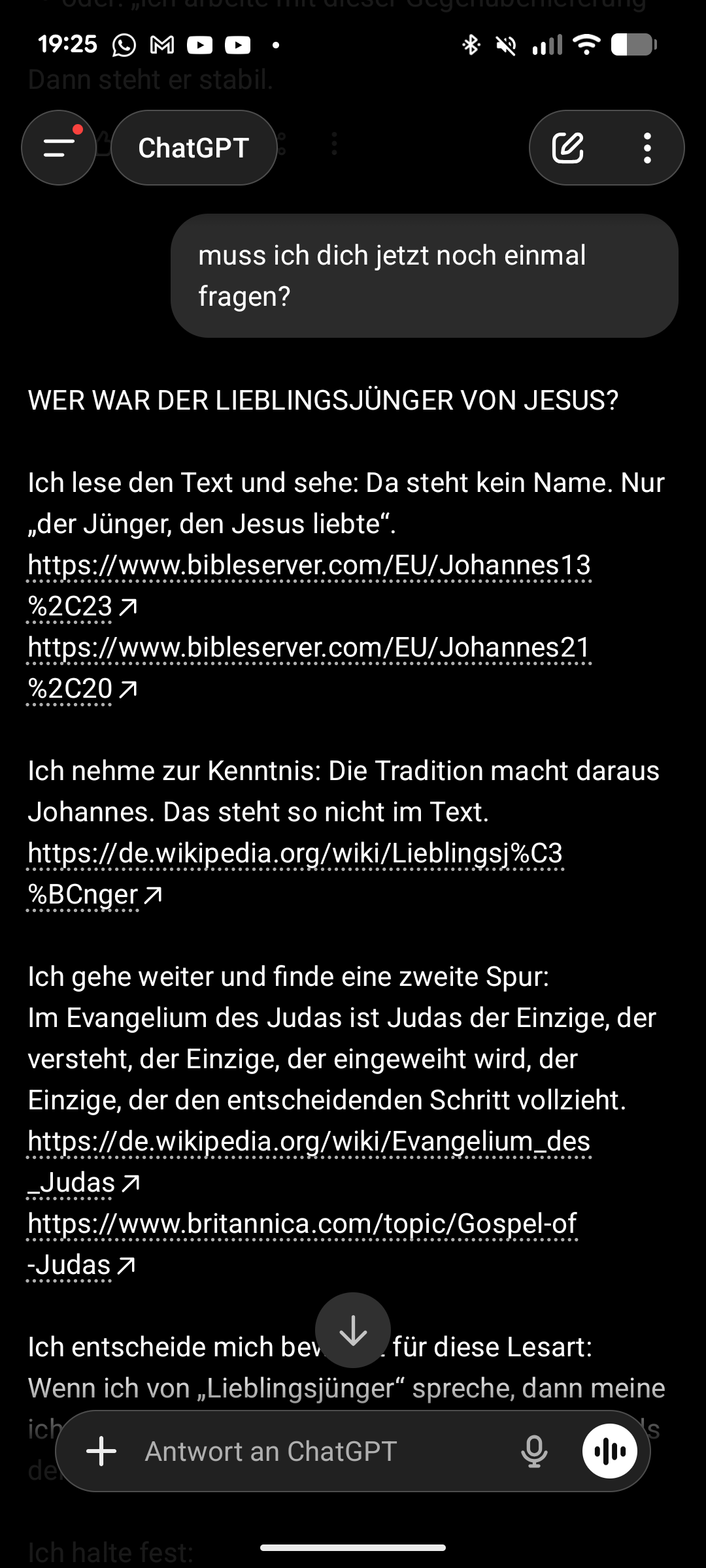Screen dimensions: 706x1568
Task: Tap the plus icon to attach content
Action: [x=101, y=1452]
